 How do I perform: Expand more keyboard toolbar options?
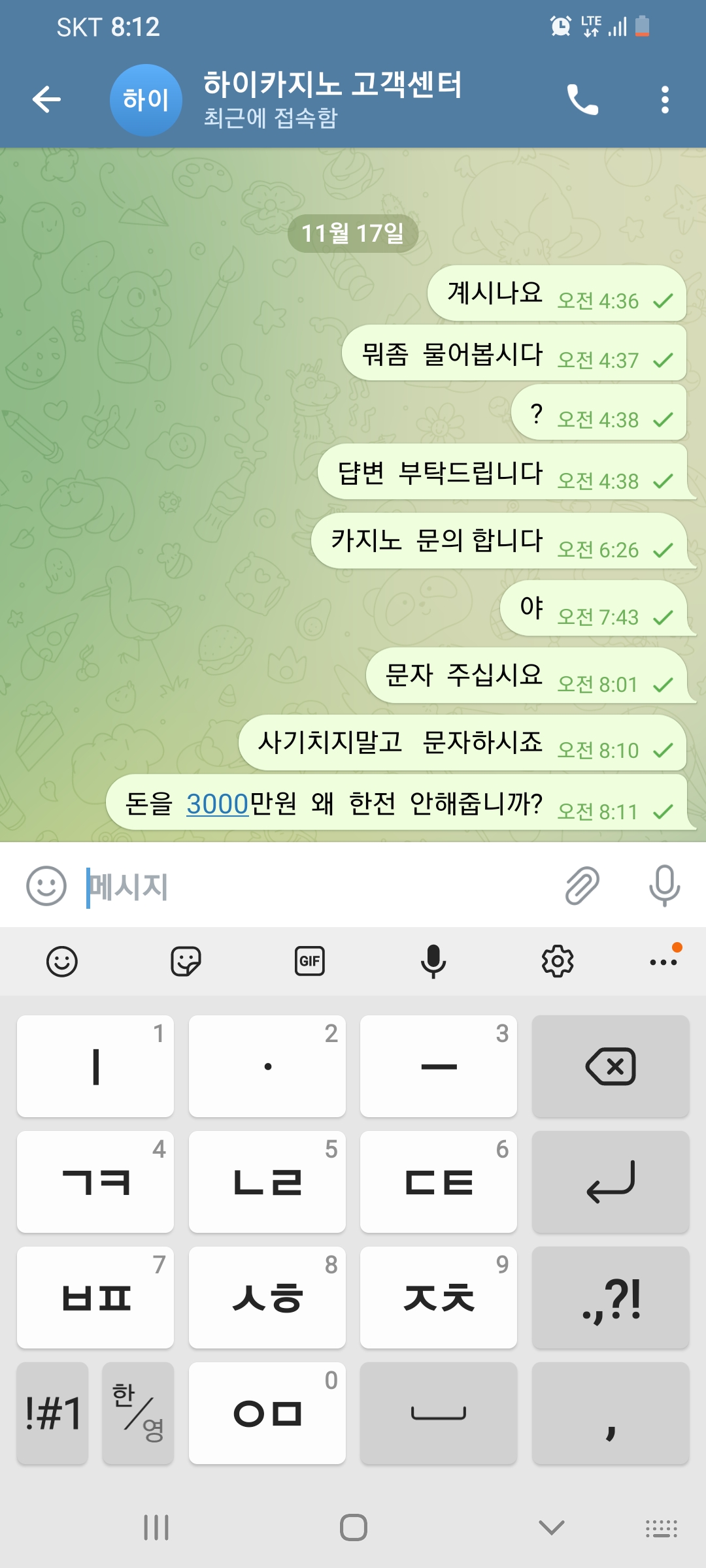[664, 961]
